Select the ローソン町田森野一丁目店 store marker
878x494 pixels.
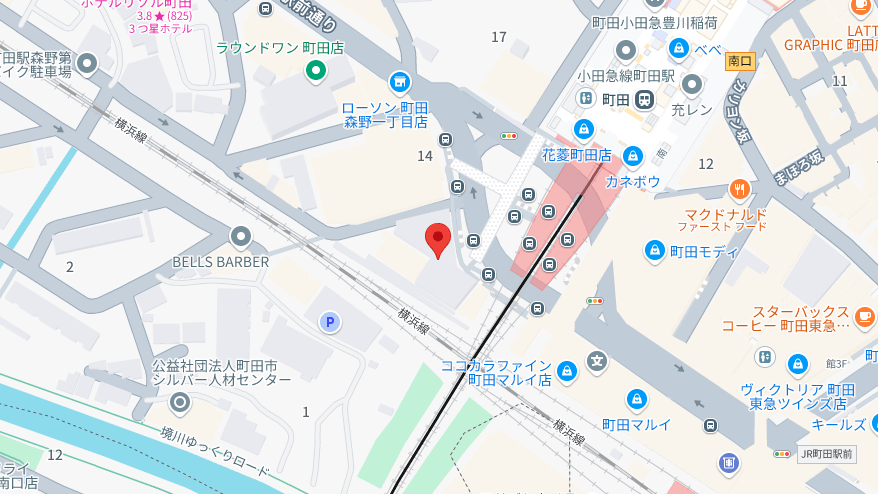tap(399, 82)
